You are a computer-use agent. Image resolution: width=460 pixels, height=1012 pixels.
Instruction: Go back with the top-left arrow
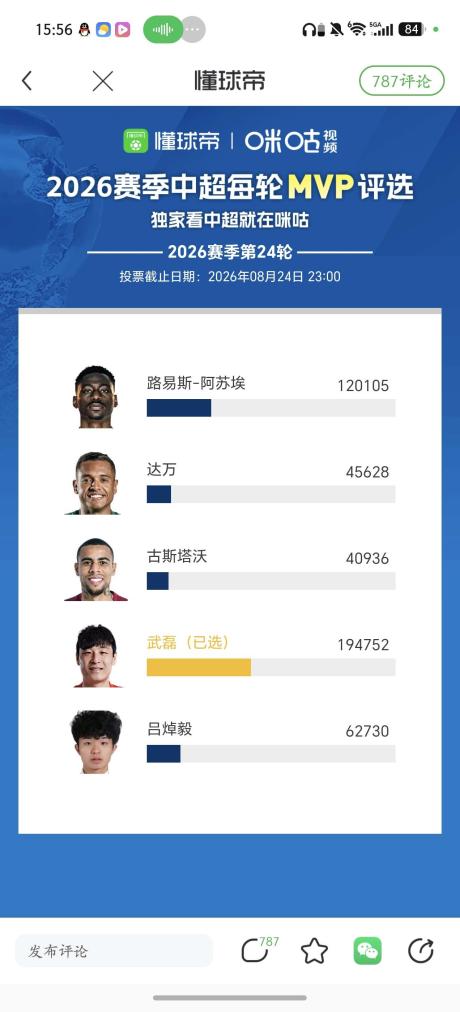pyautogui.click(x=26, y=81)
